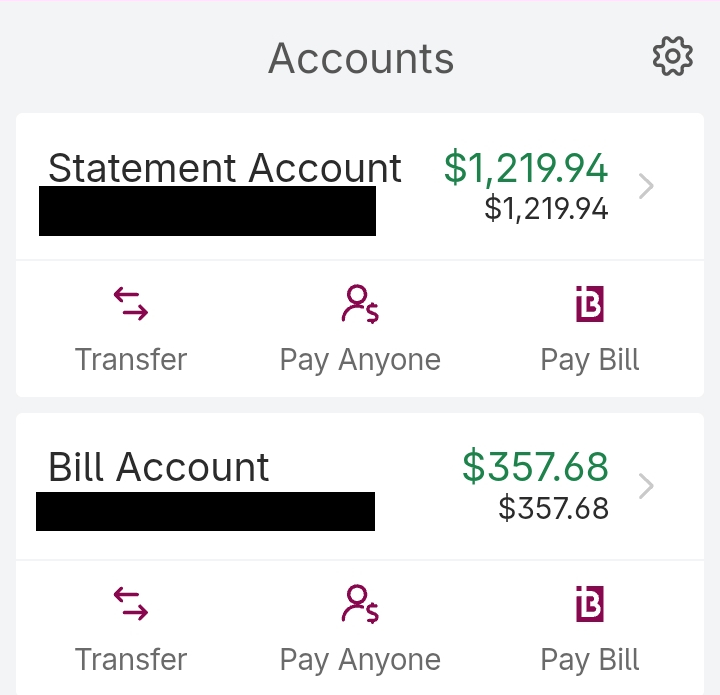The height and width of the screenshot is (695, 720).
Task: Tap Transfer under Statement Account
Action: click(x=131, y=329)
